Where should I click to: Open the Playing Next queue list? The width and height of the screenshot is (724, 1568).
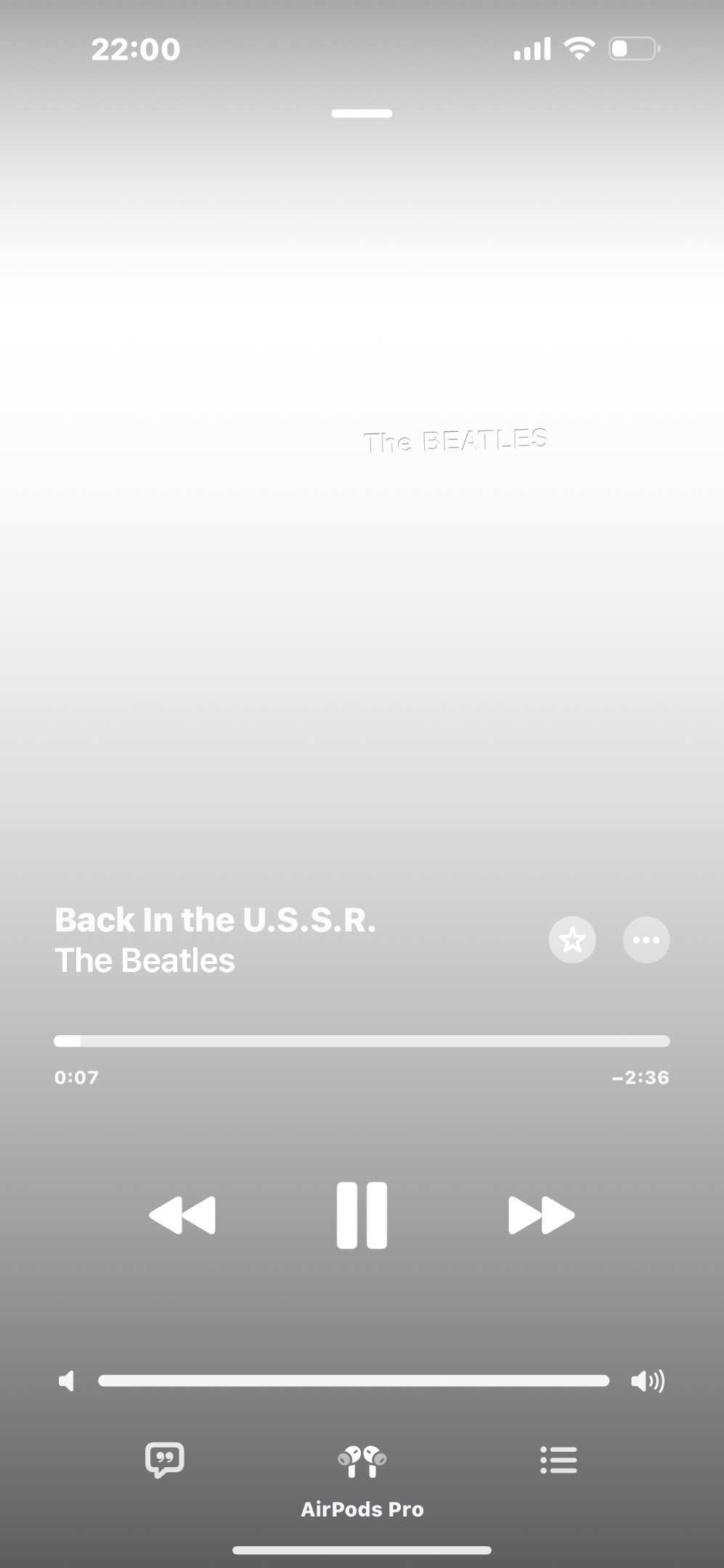[558, 1460]
